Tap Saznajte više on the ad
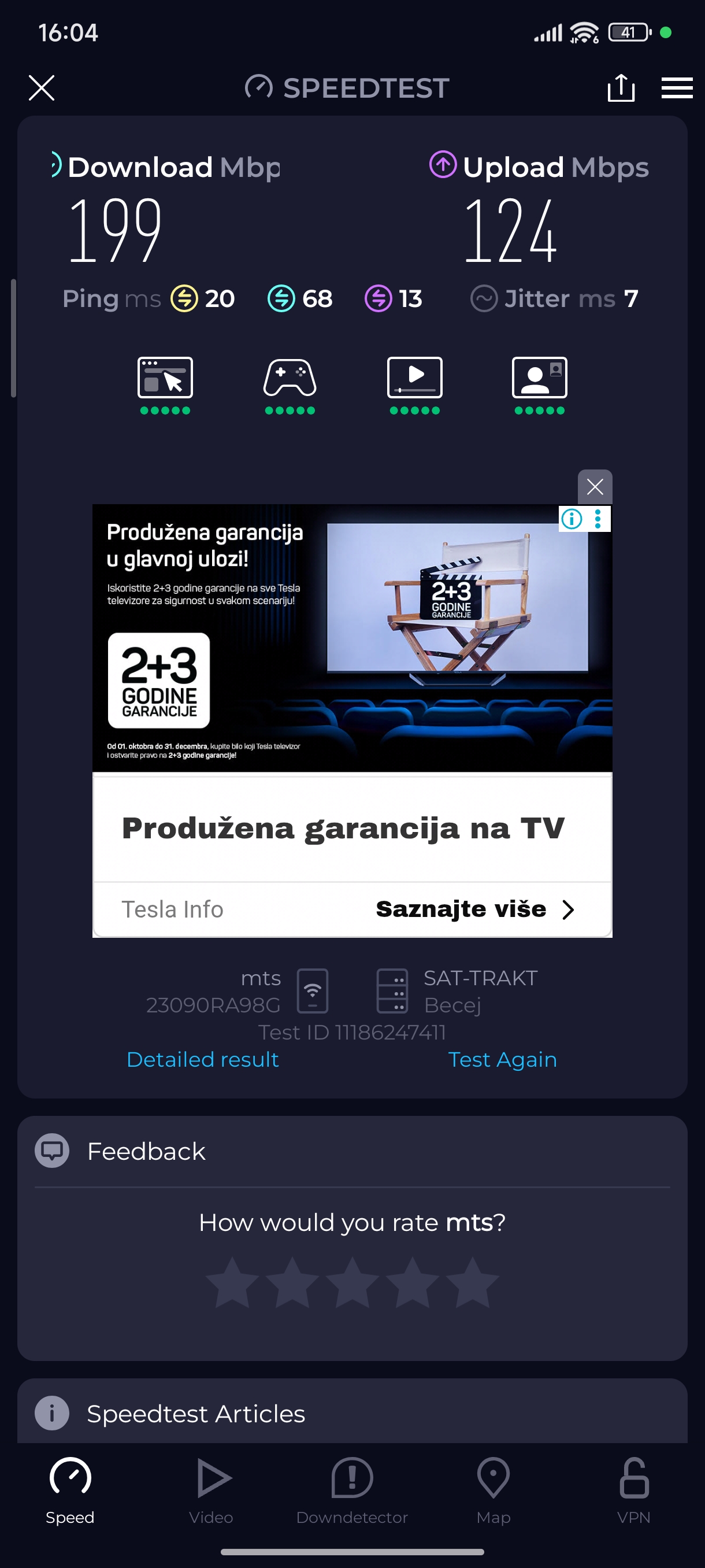The height and width of the screenshot is (1568, 705). (x=474, y=909)
